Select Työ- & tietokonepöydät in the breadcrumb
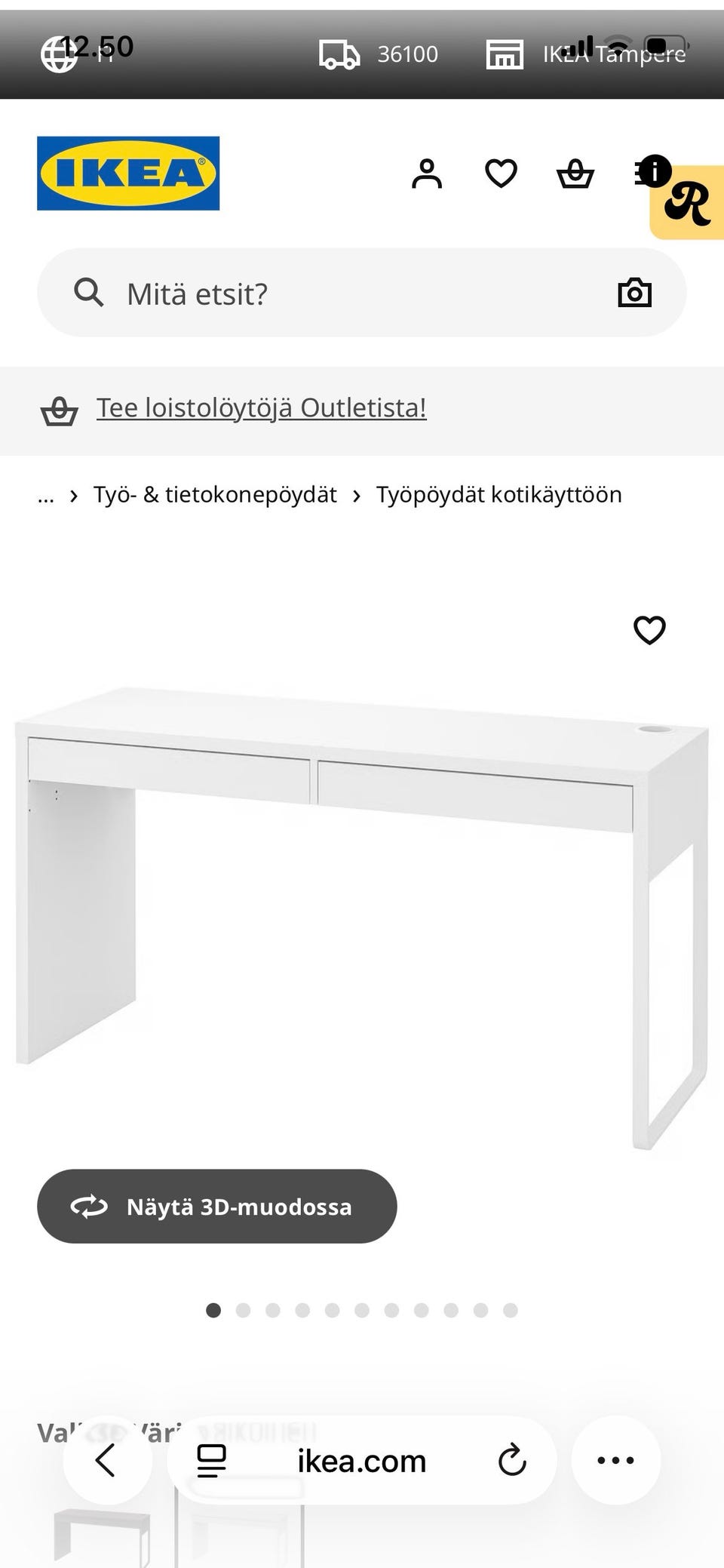Viewport: 724px width, 1568px height. tap(215, 494)
